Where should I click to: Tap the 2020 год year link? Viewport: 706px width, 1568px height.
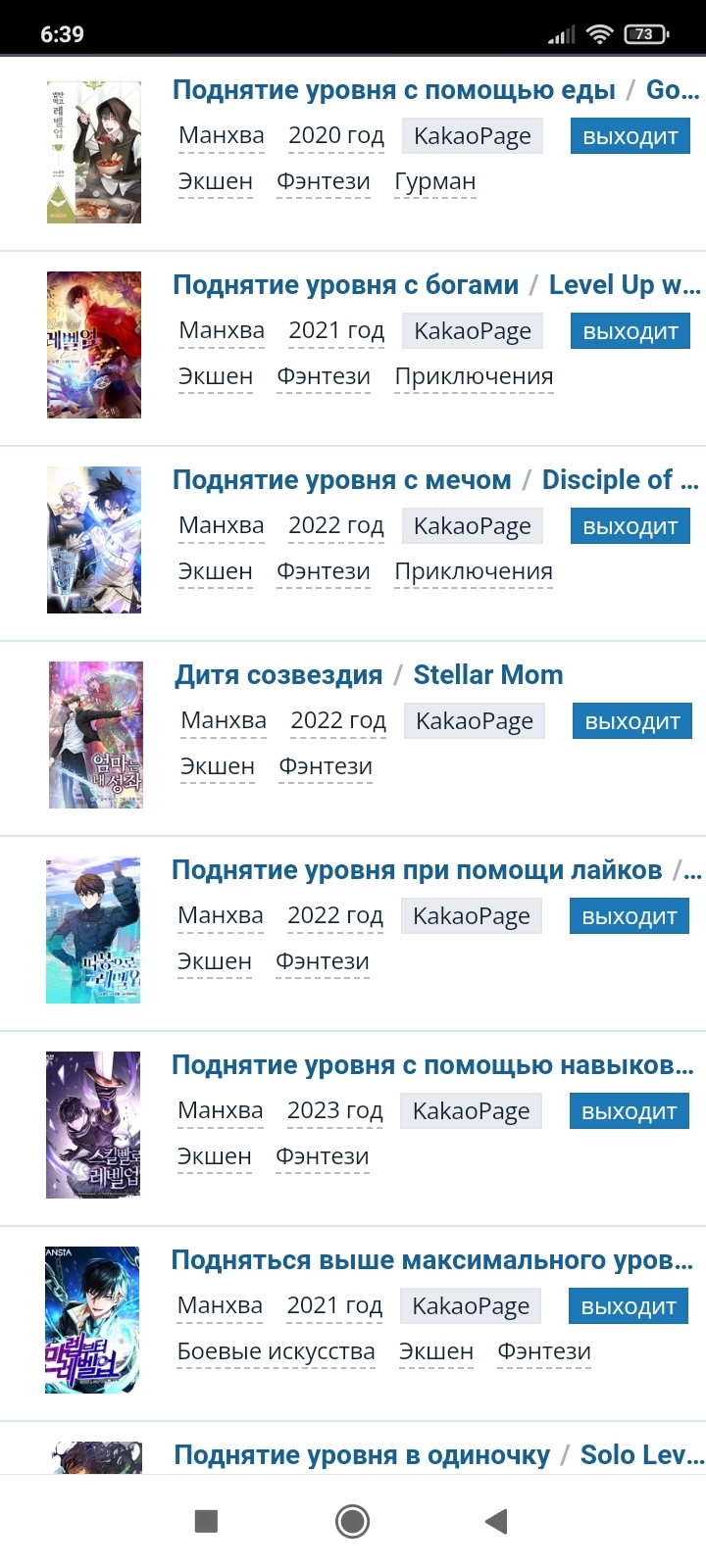[x=335, y=136]
